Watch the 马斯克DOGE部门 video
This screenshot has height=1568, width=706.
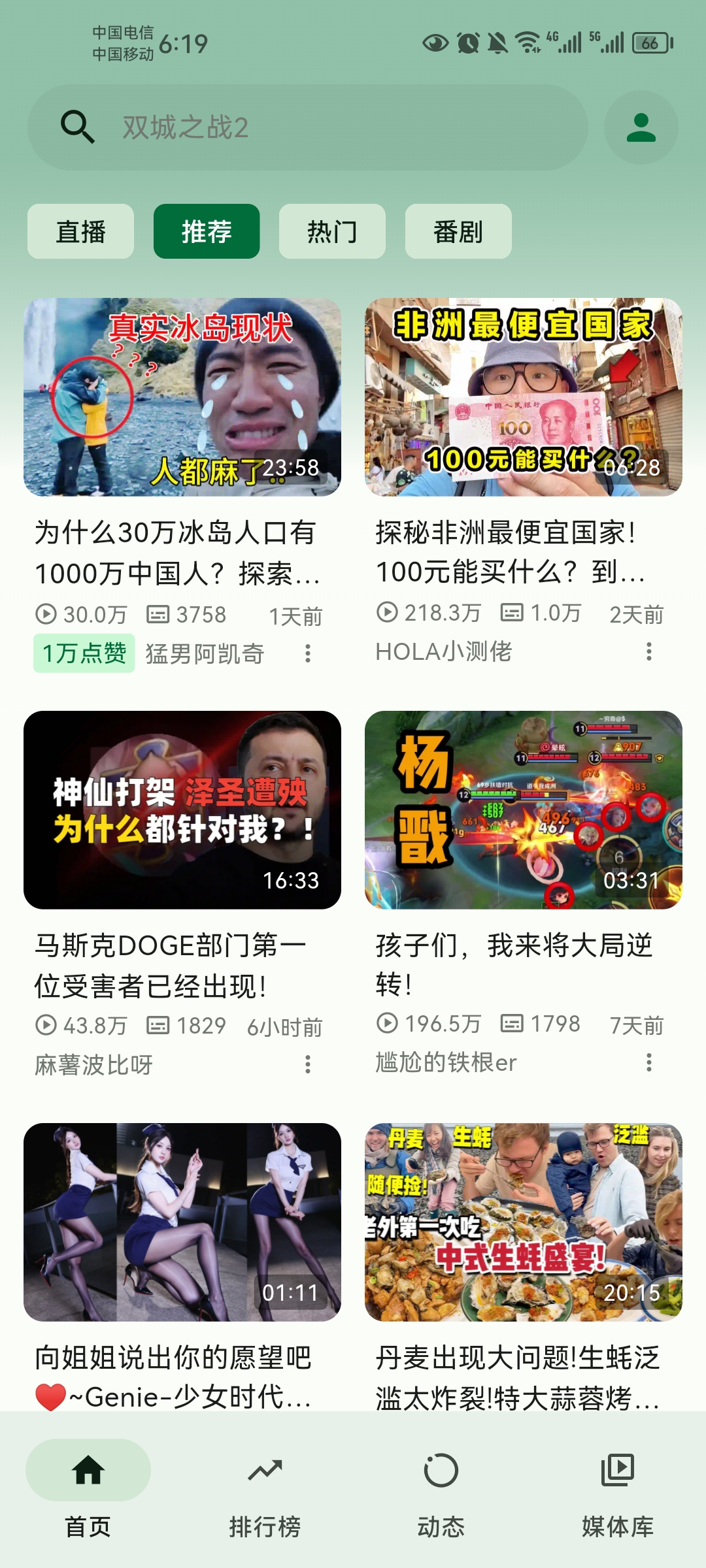click(182, 809)
